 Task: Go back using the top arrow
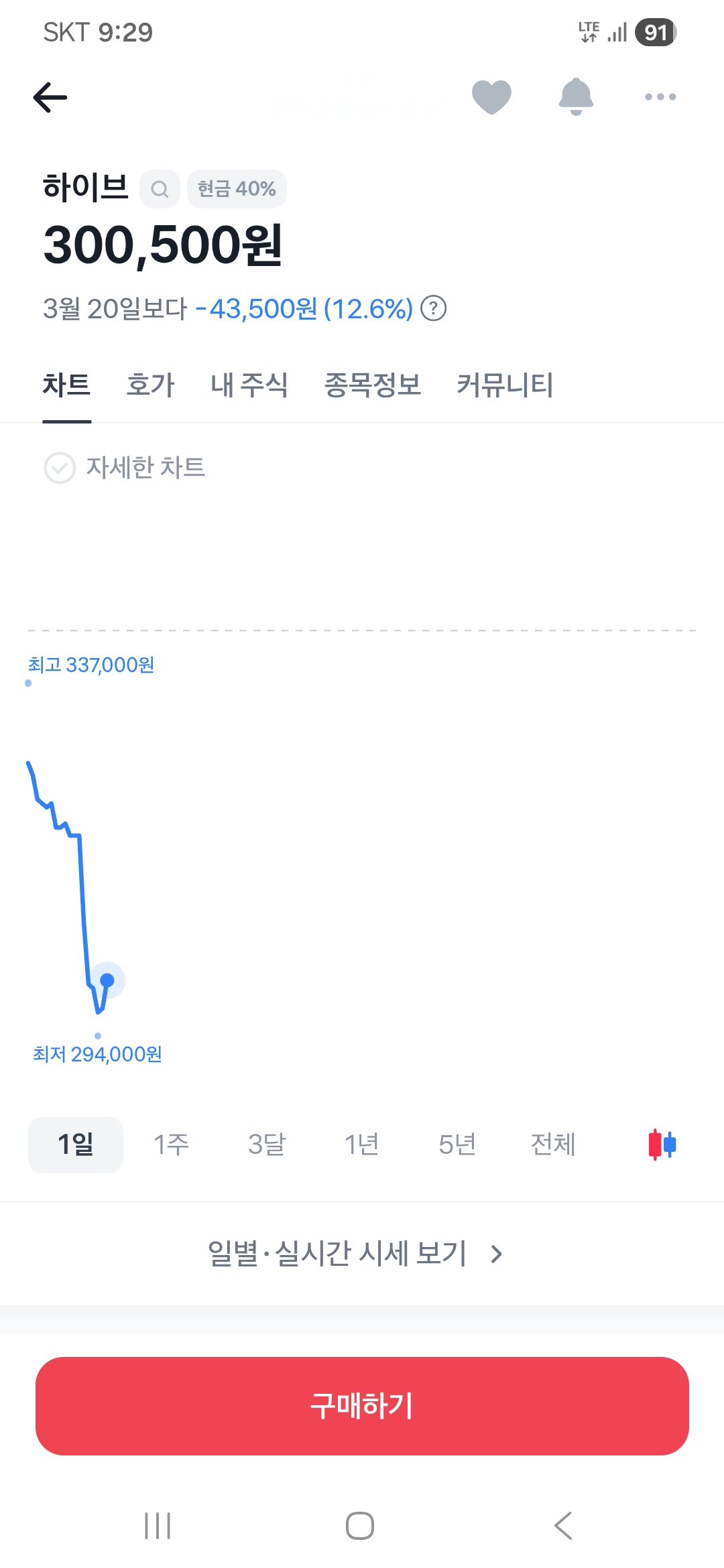(50, 97)
